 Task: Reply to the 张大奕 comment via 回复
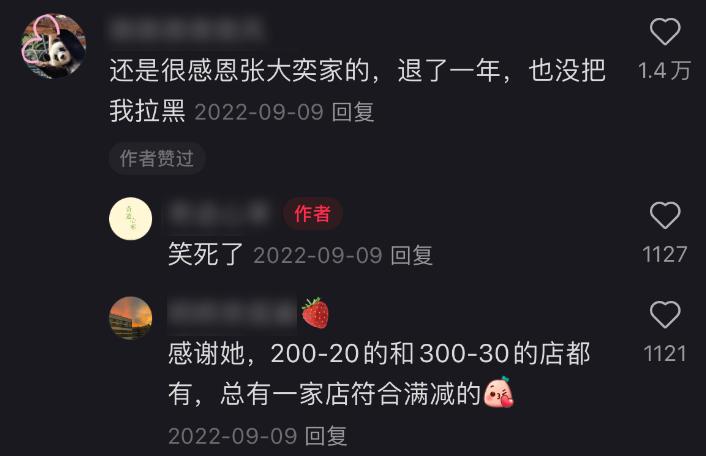(x=353, y=111)
